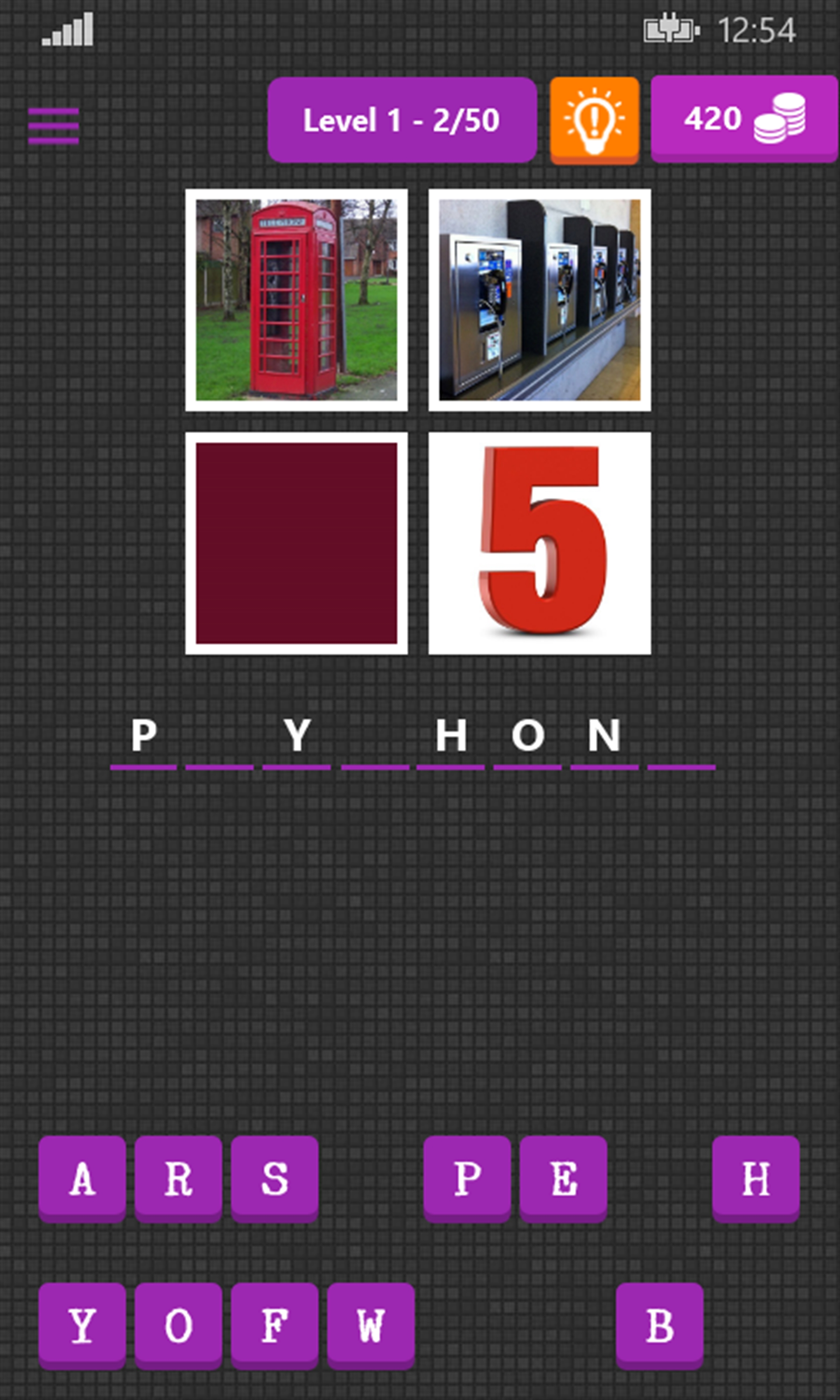Choose the letter O tile in the tray
840x1400 pixels.
[178, 1325]
